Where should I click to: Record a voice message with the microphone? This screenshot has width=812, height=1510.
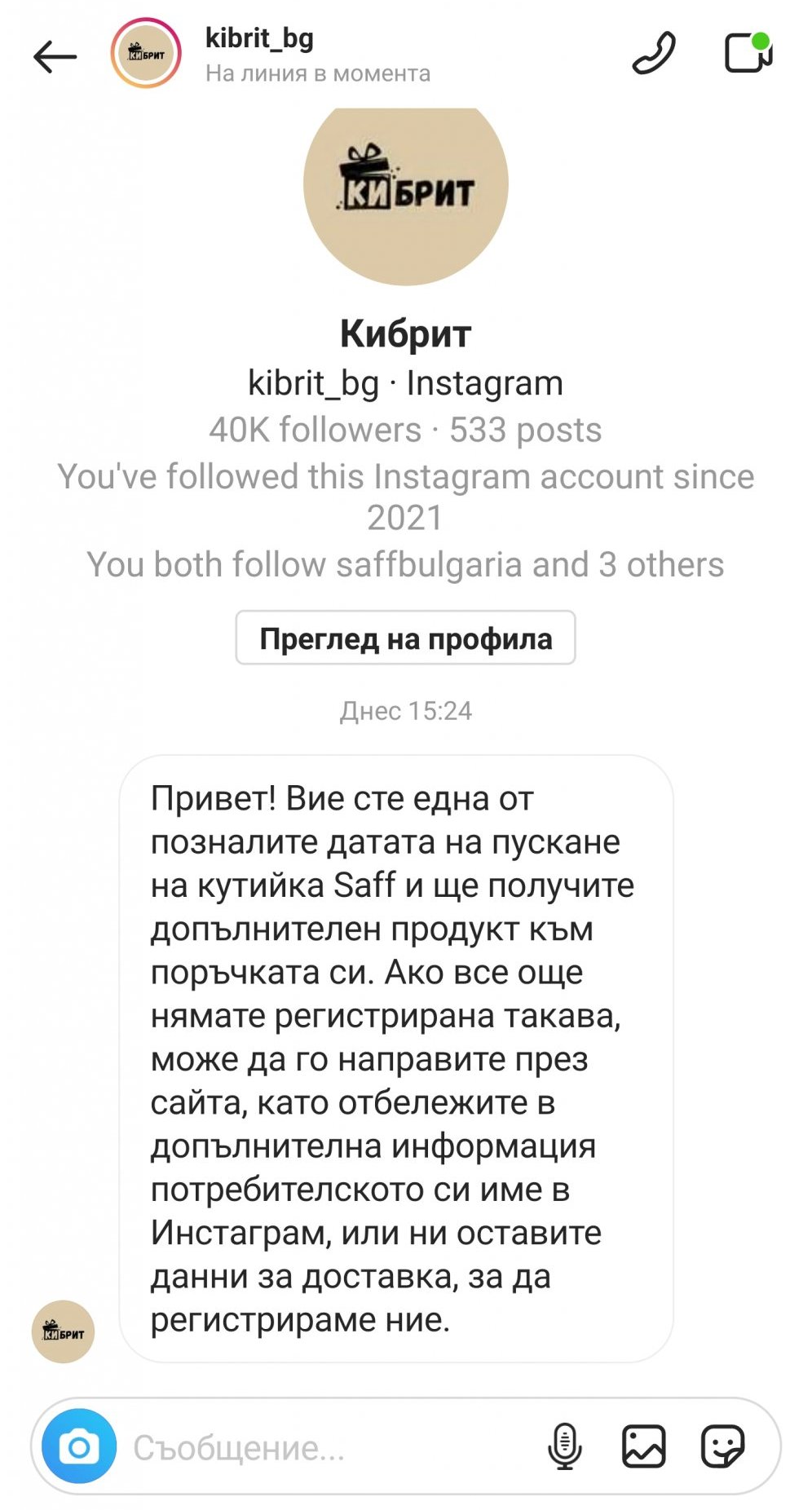(x=564, y=1446)
